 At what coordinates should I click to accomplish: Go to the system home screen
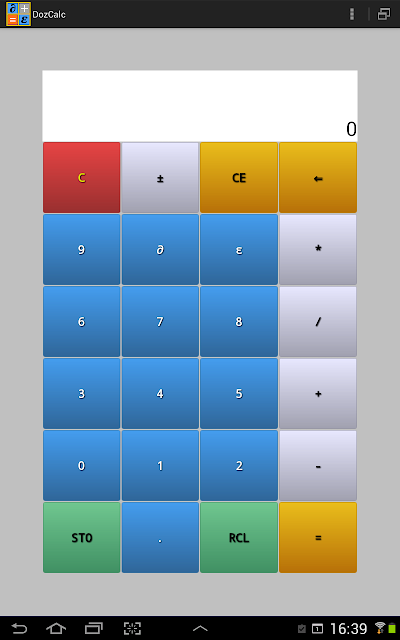pyautogui.click(x=56, y=628)
